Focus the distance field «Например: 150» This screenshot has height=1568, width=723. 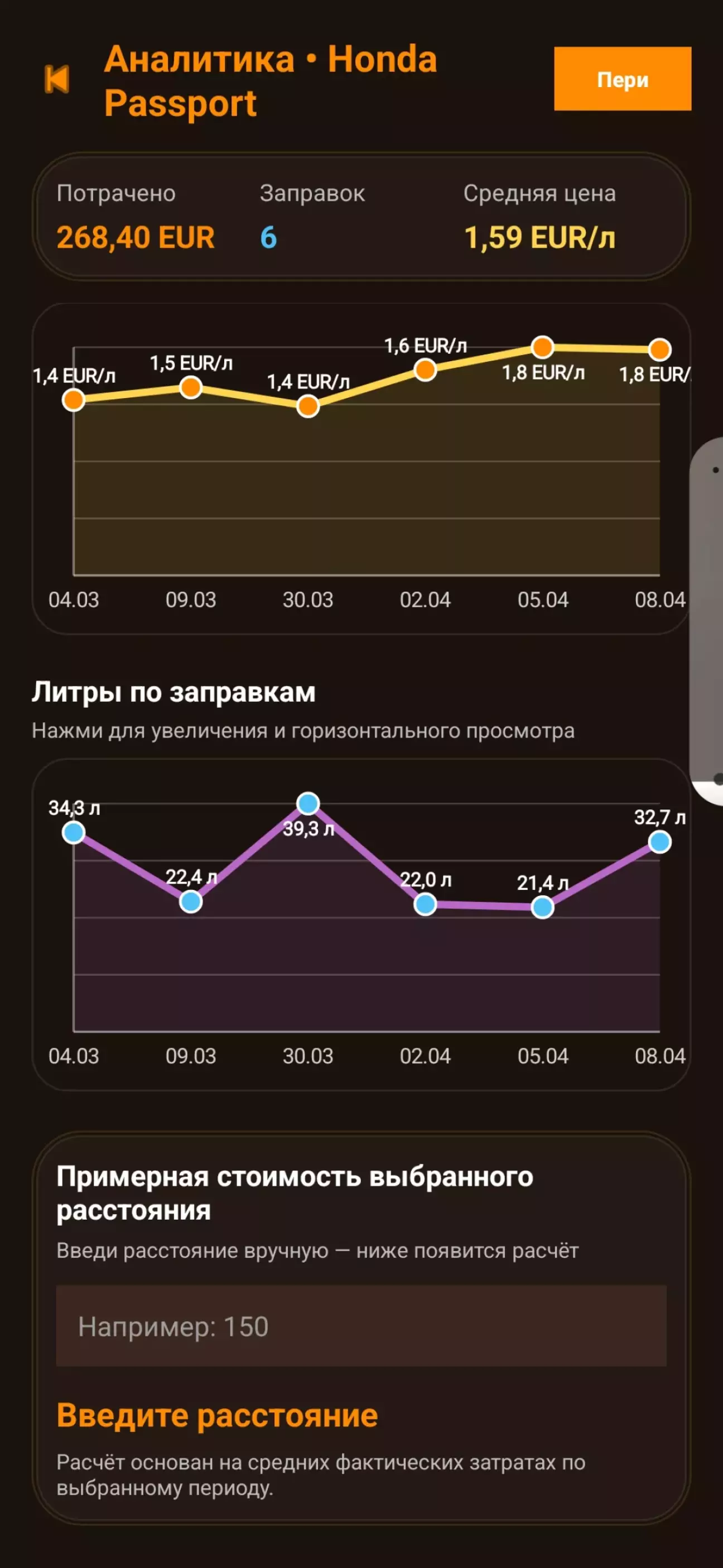pyautogui.click(x=361, y=1326)
